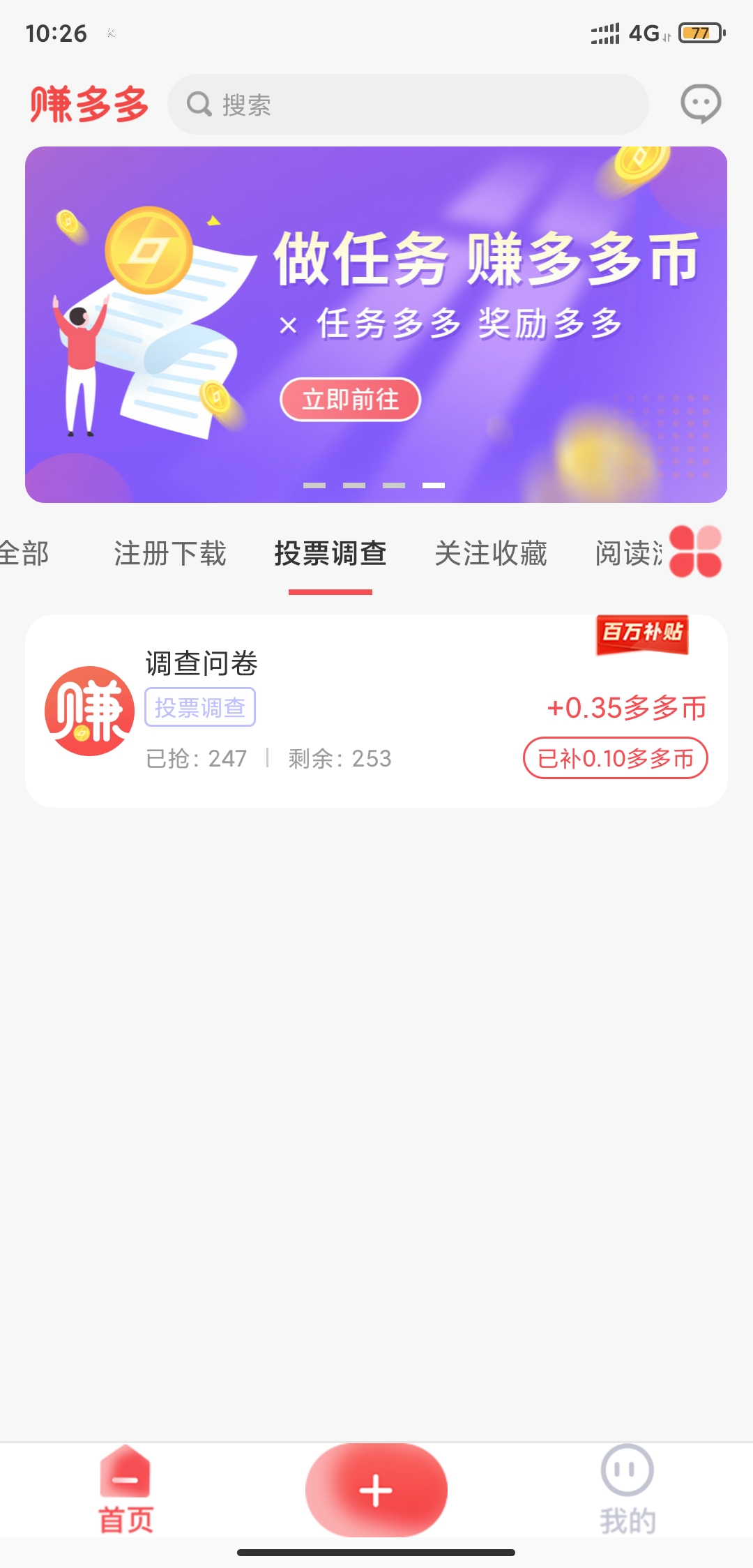The height and width of the screenshot is (1568, 753).
Task: Open the message/chat bubble icon
Action: (701, 103)
